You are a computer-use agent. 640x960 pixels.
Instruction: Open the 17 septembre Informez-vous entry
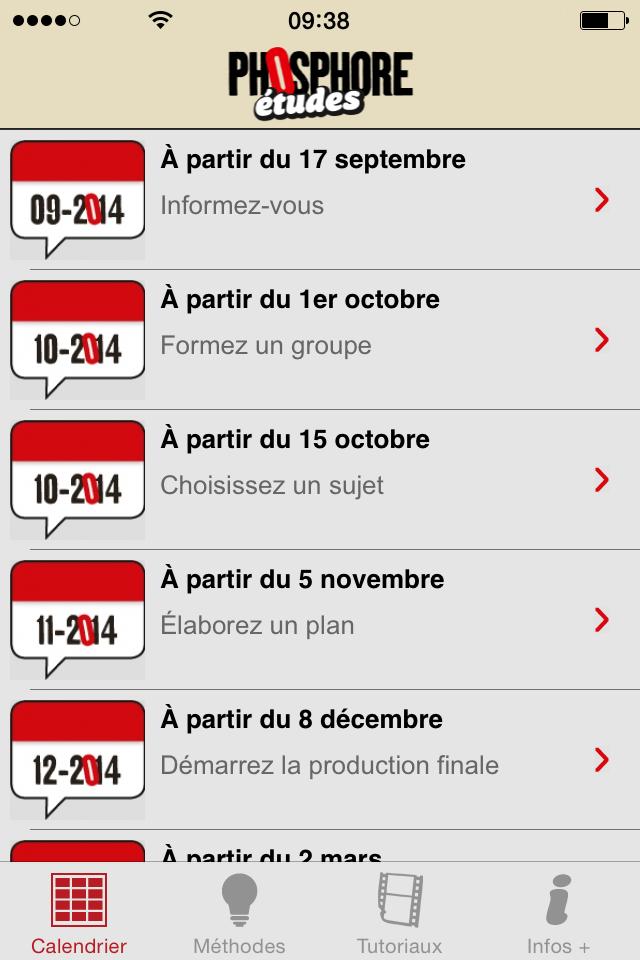click(x=320, y=200)
